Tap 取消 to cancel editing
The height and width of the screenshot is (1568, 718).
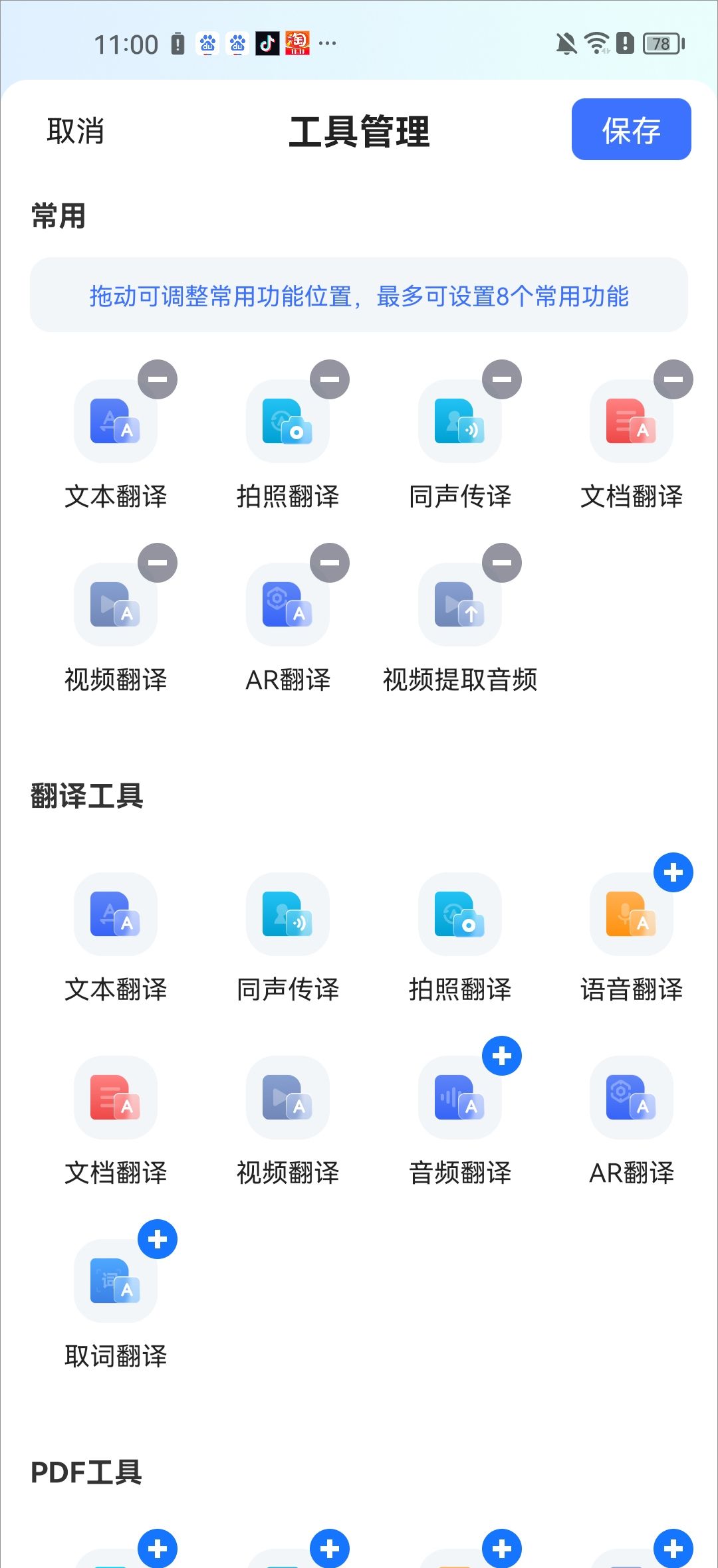click(x=76, y=131)
